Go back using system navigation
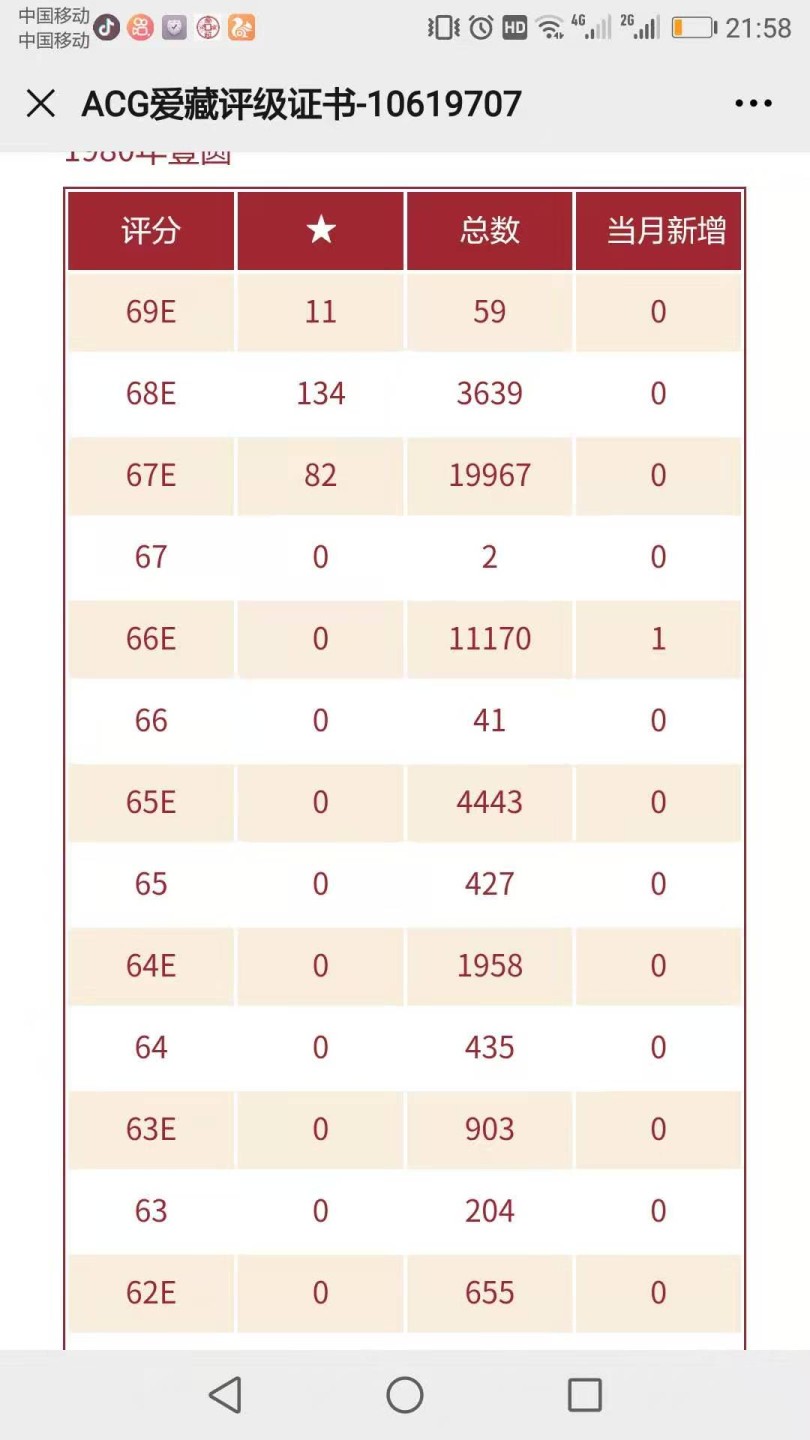 pos(226,1395)
